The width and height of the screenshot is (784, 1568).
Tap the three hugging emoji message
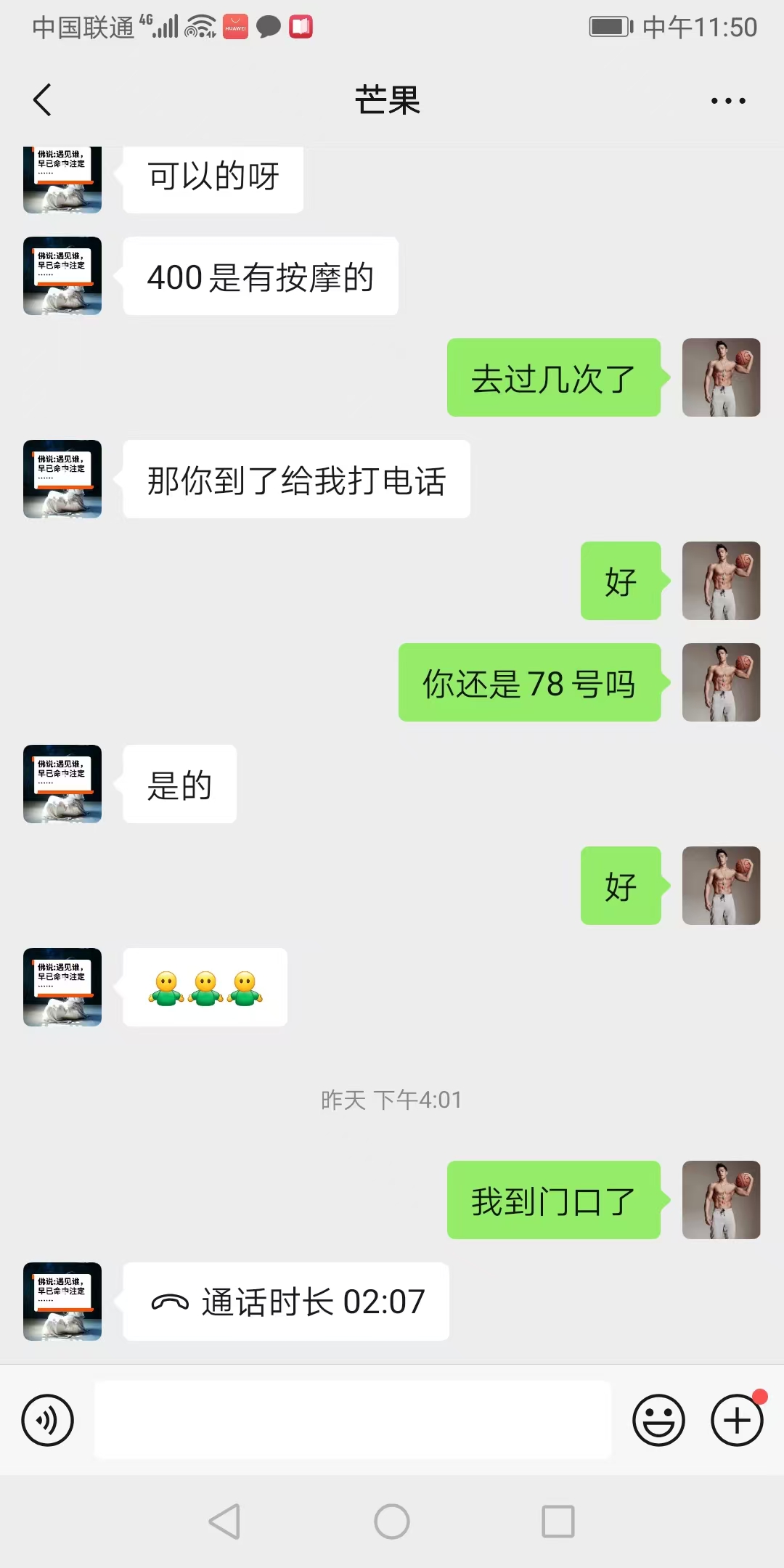click(x=205, y=989)
